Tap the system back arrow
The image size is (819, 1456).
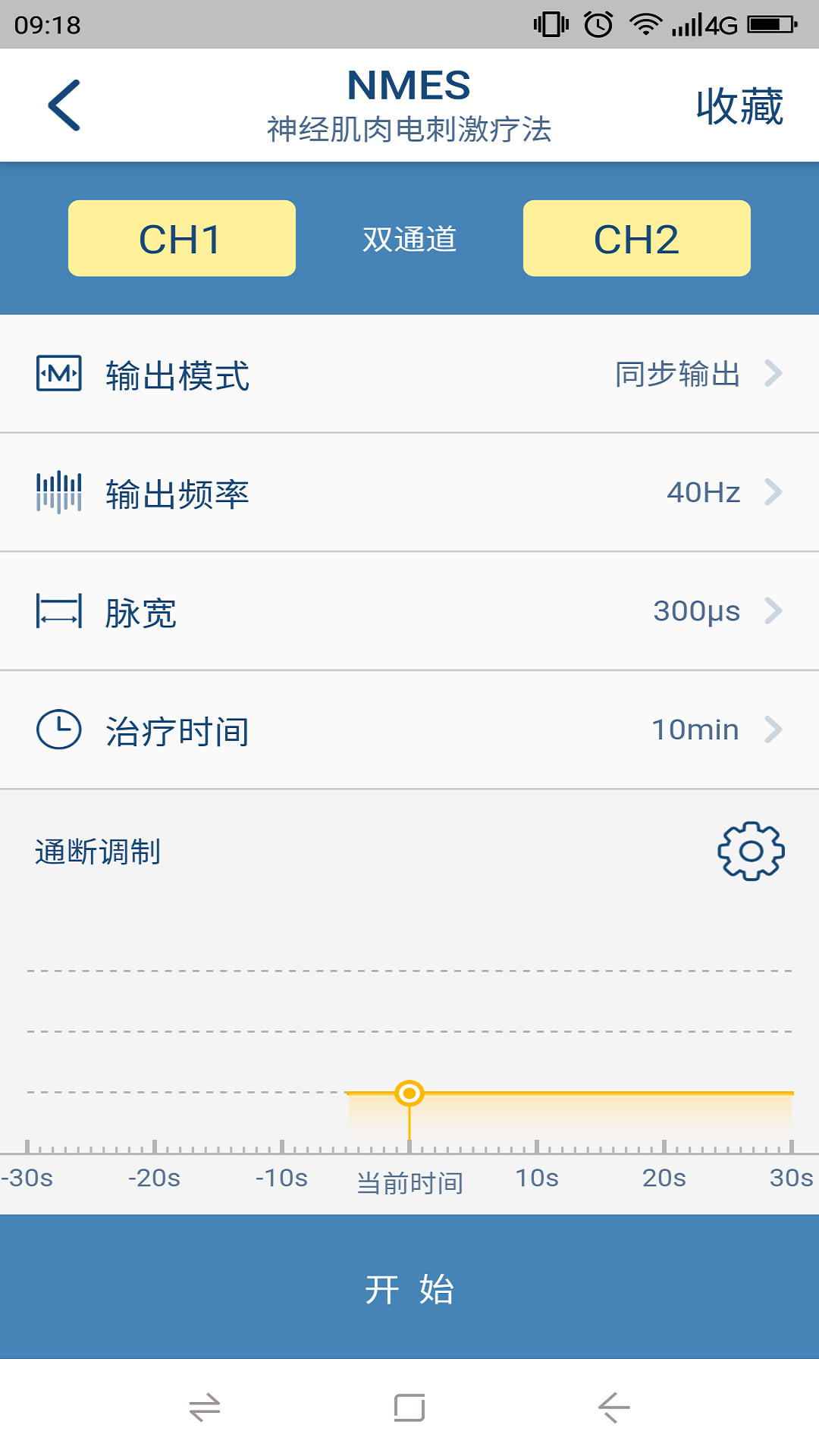[613, 1407]
